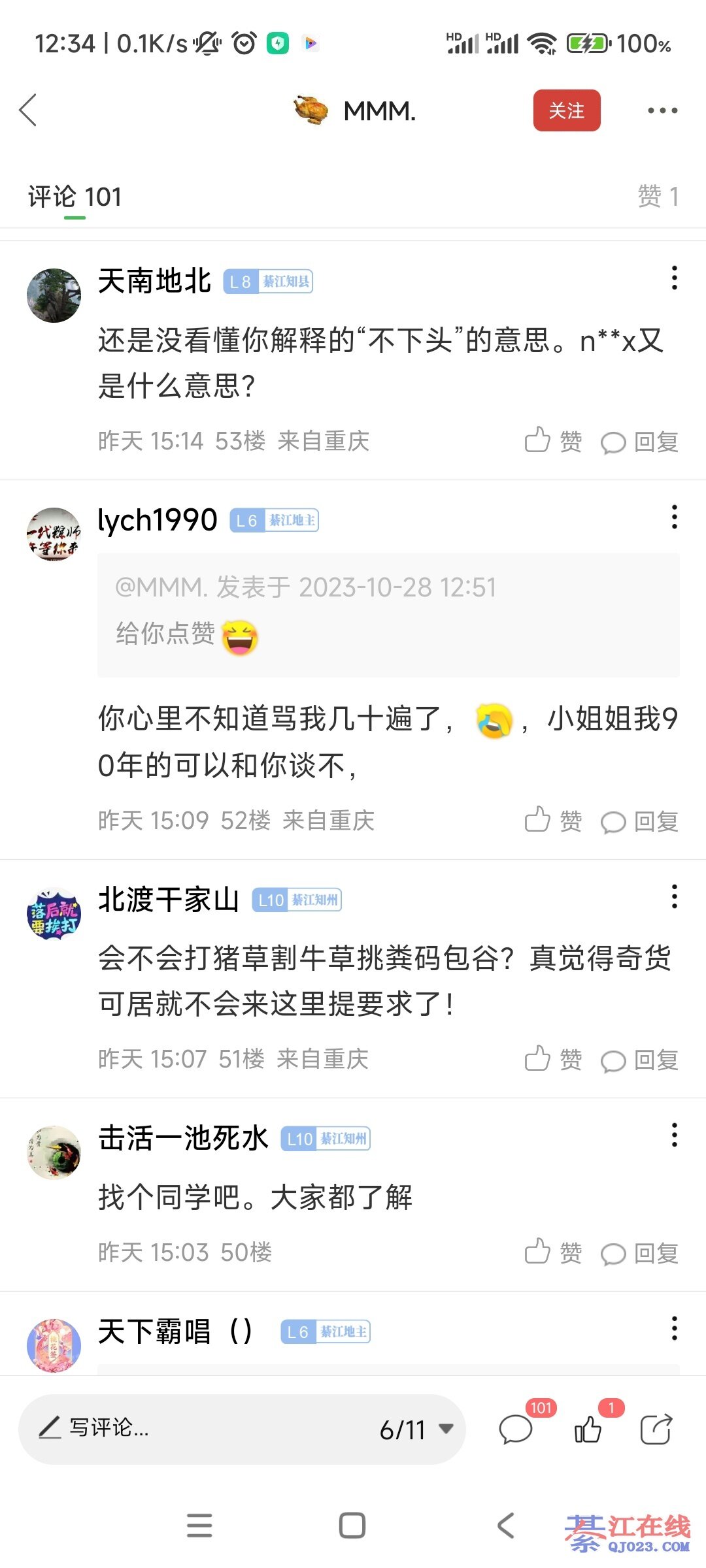The height and width of the screenshot is (1568, 706).
Task: Reply to 击活一池死水's comment
Action: [639, 1253]
